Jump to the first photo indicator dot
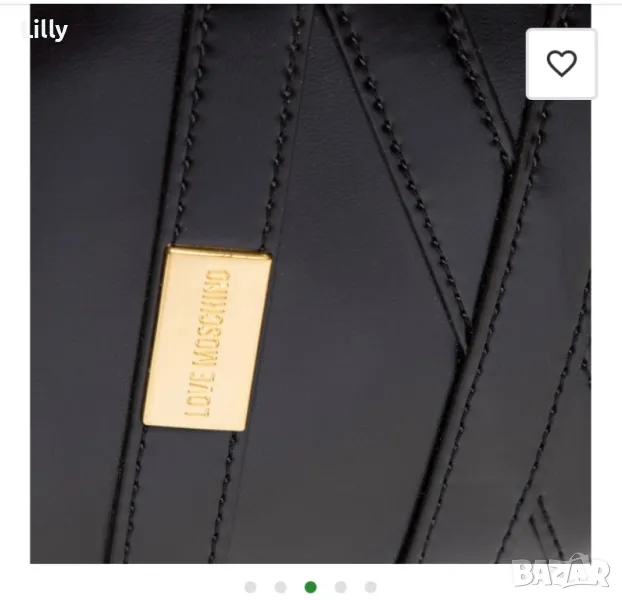 point(250,587)
